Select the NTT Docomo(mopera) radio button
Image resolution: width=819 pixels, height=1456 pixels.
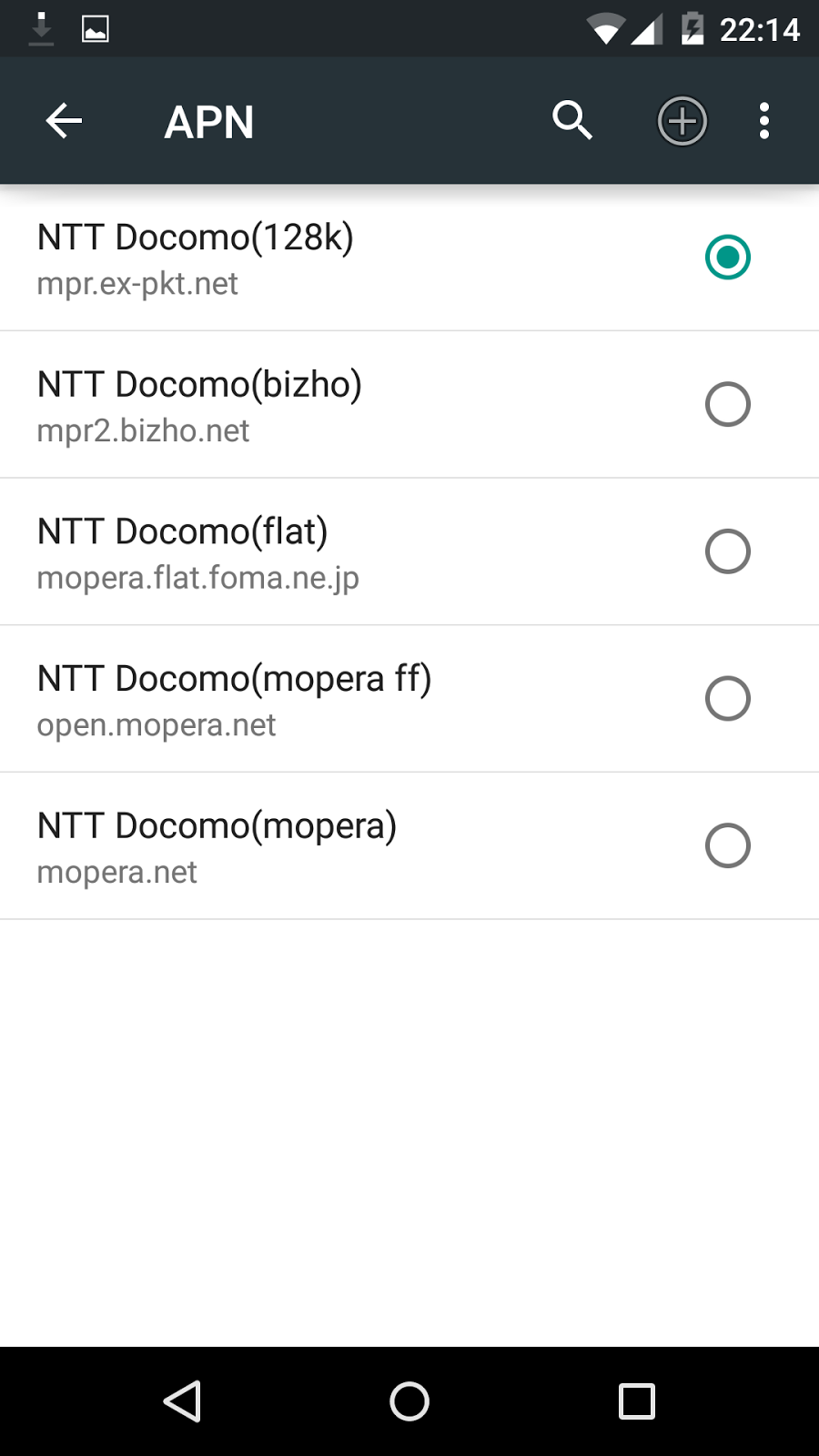[x=728, y=846]
